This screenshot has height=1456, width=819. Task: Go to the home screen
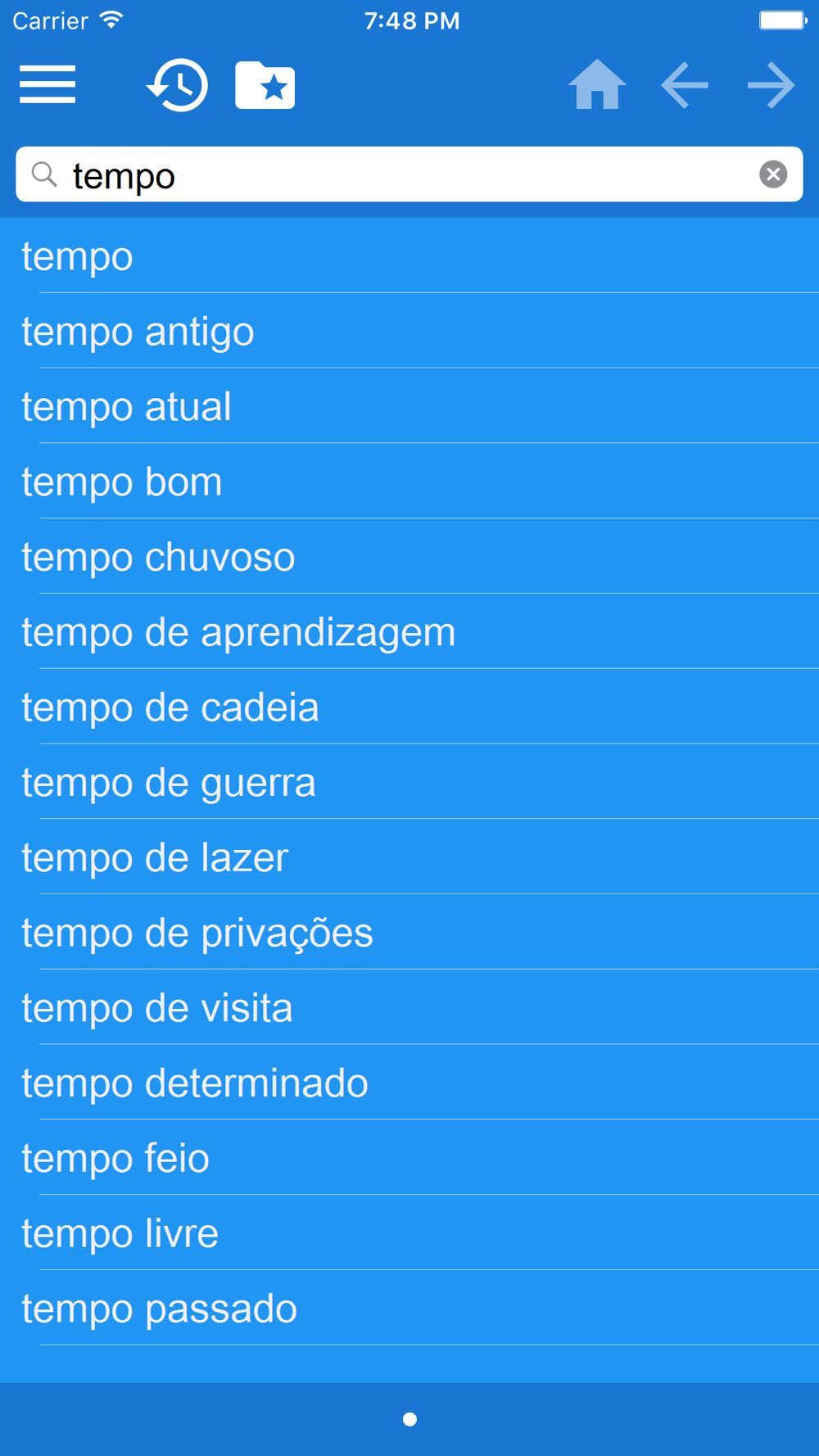click(597, 84)
